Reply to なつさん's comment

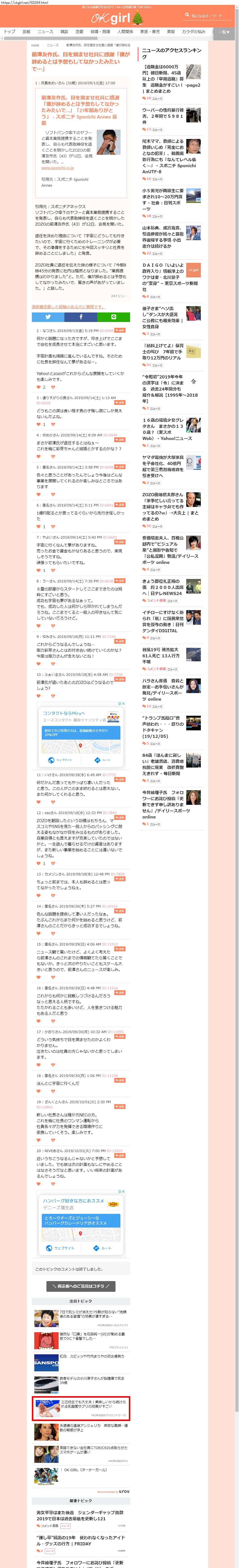tap(120, 330)
